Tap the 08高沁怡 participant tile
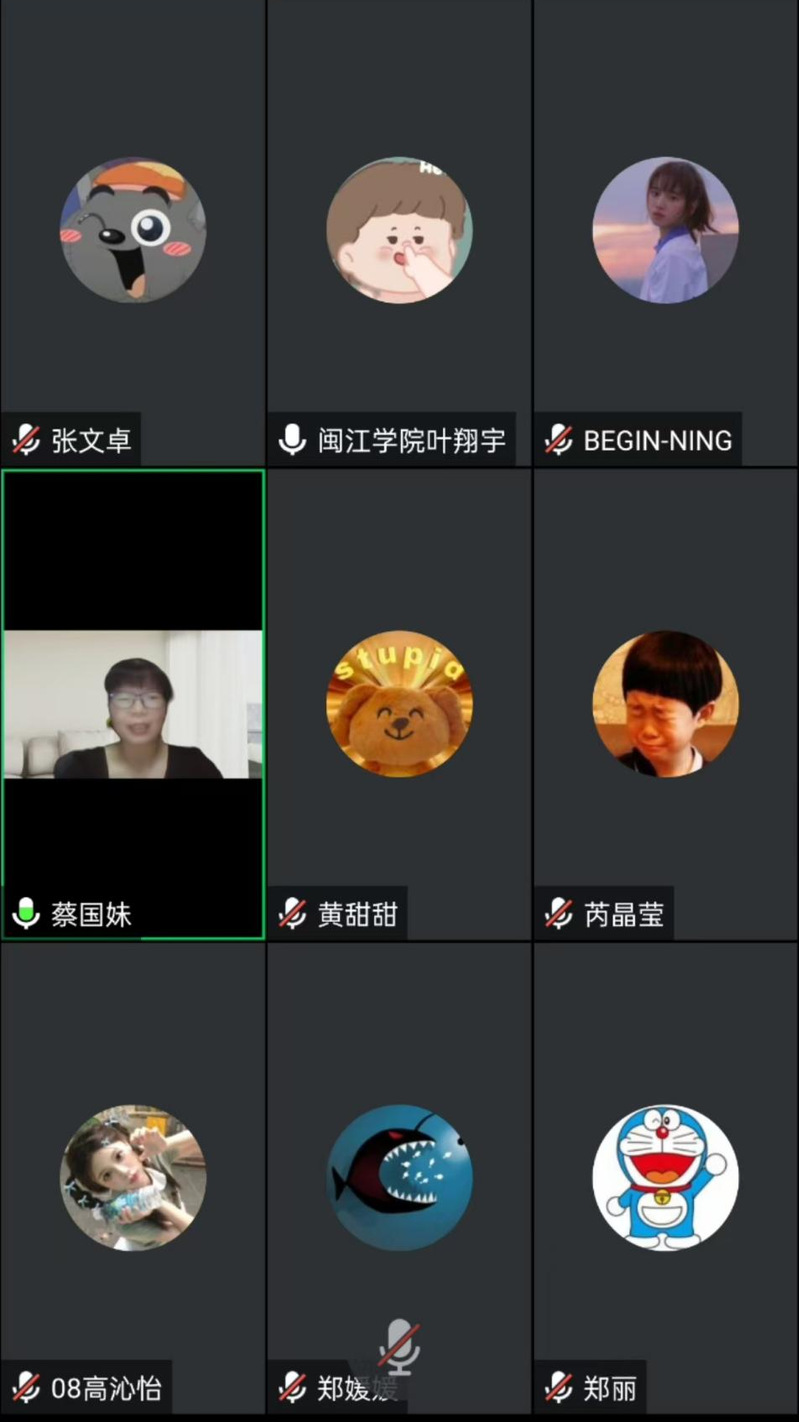Screen dimensions: 799x1422 pos(133,1177)
